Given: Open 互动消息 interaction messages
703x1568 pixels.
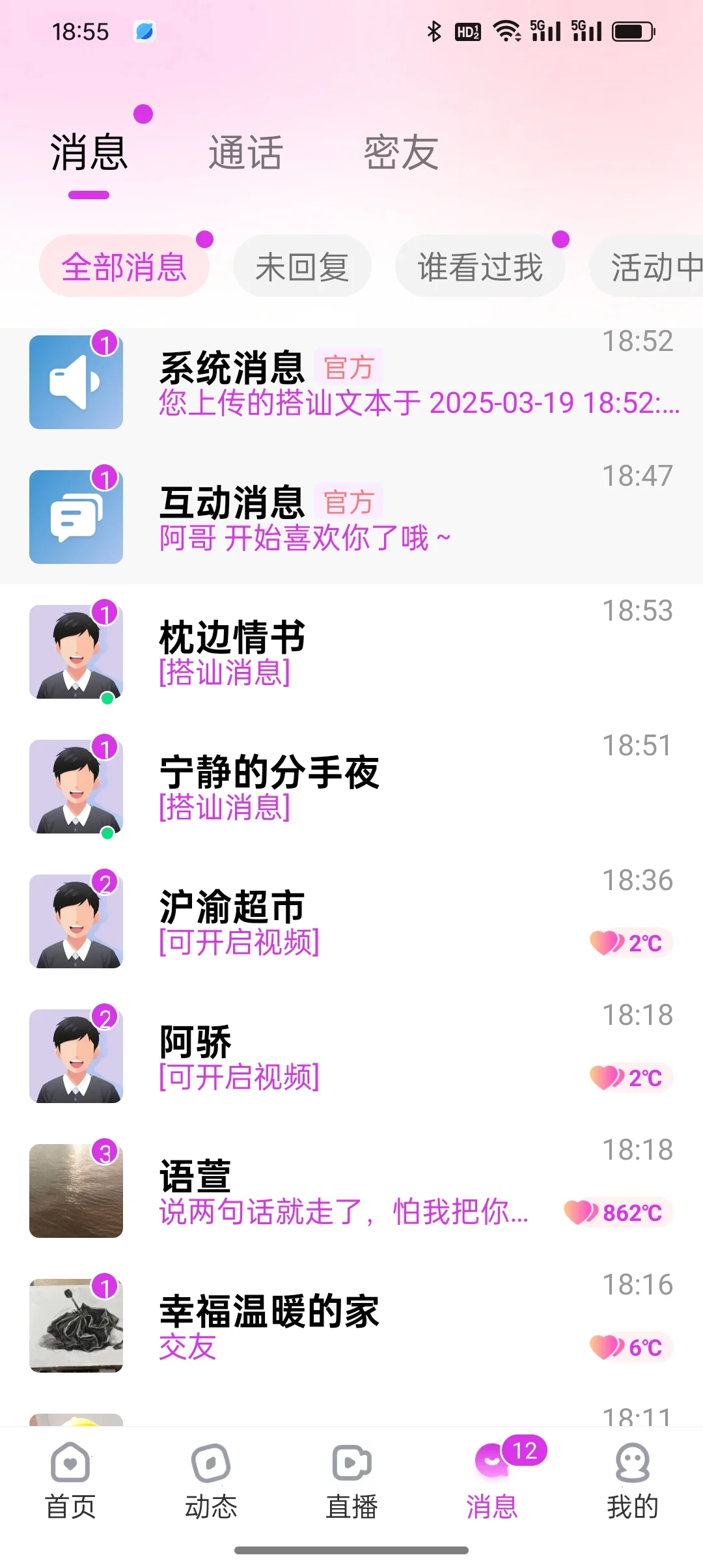Looking at the screenshot, I should pos(351,517).
